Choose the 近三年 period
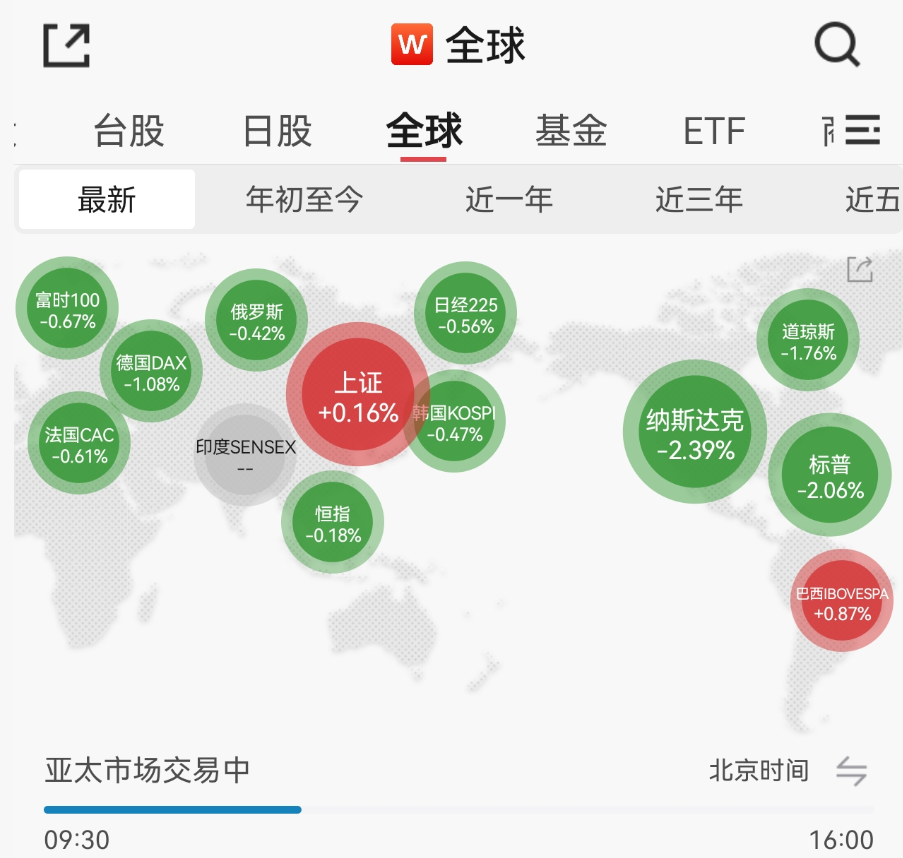This screenshot has width=903, height=858. point(699,200)
